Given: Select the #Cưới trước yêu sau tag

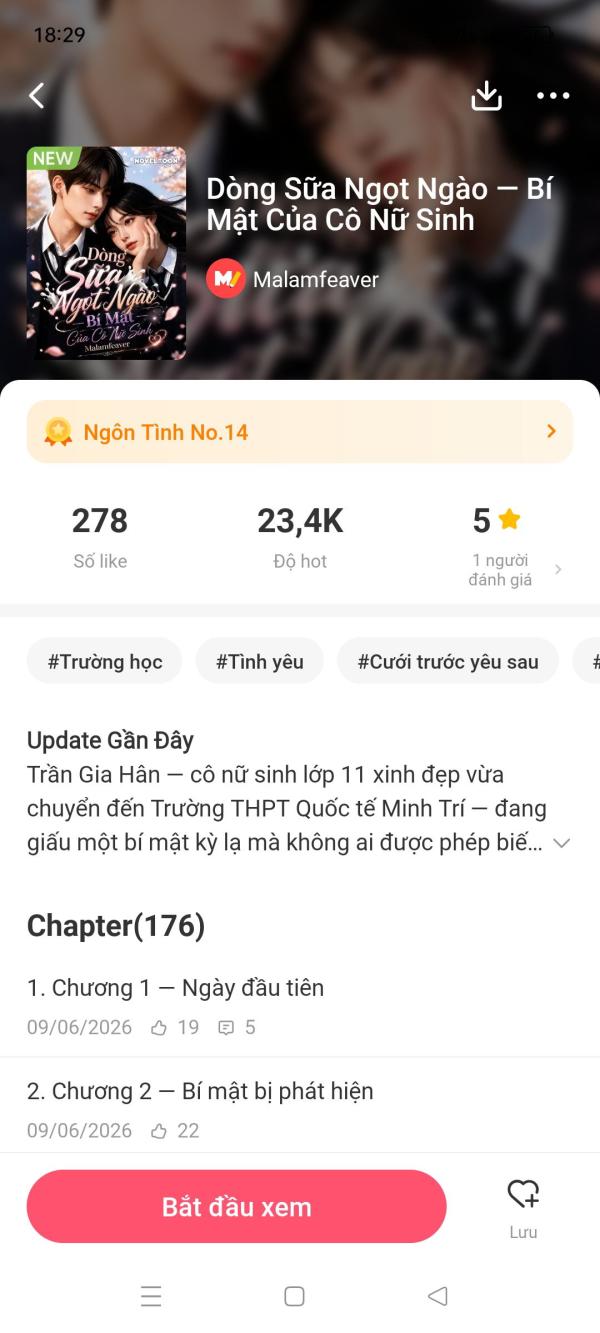Looking at the screenshot, I should (x=448, y=661).
